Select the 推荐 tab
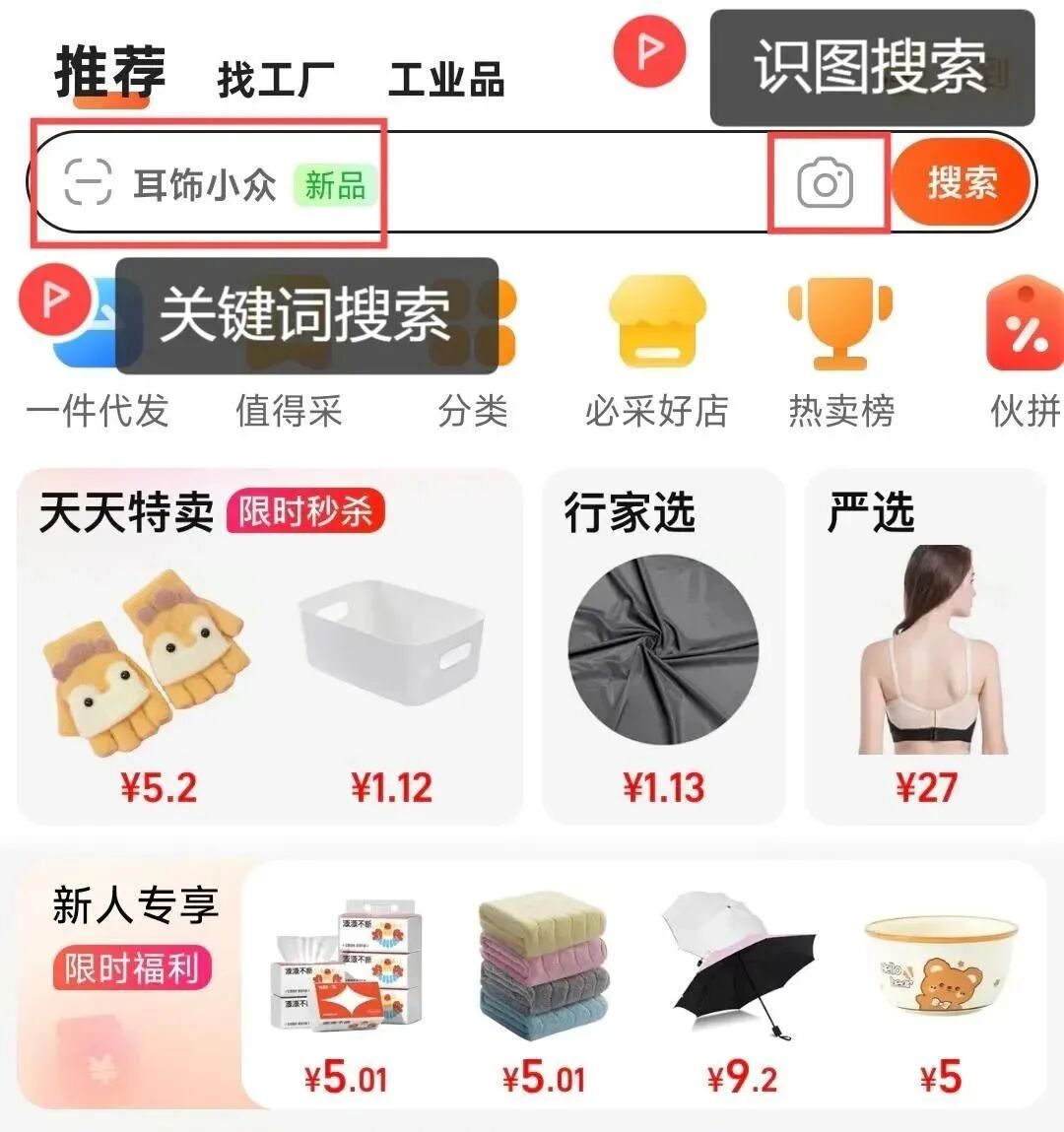 [109, 72]
